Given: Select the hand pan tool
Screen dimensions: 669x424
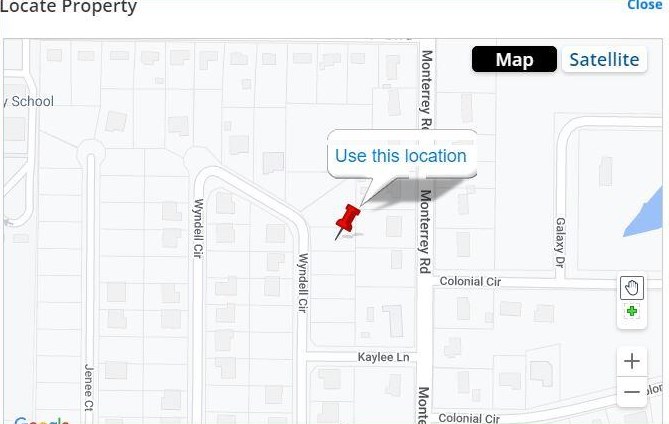Looking at the screenshot, I should 631,288.
